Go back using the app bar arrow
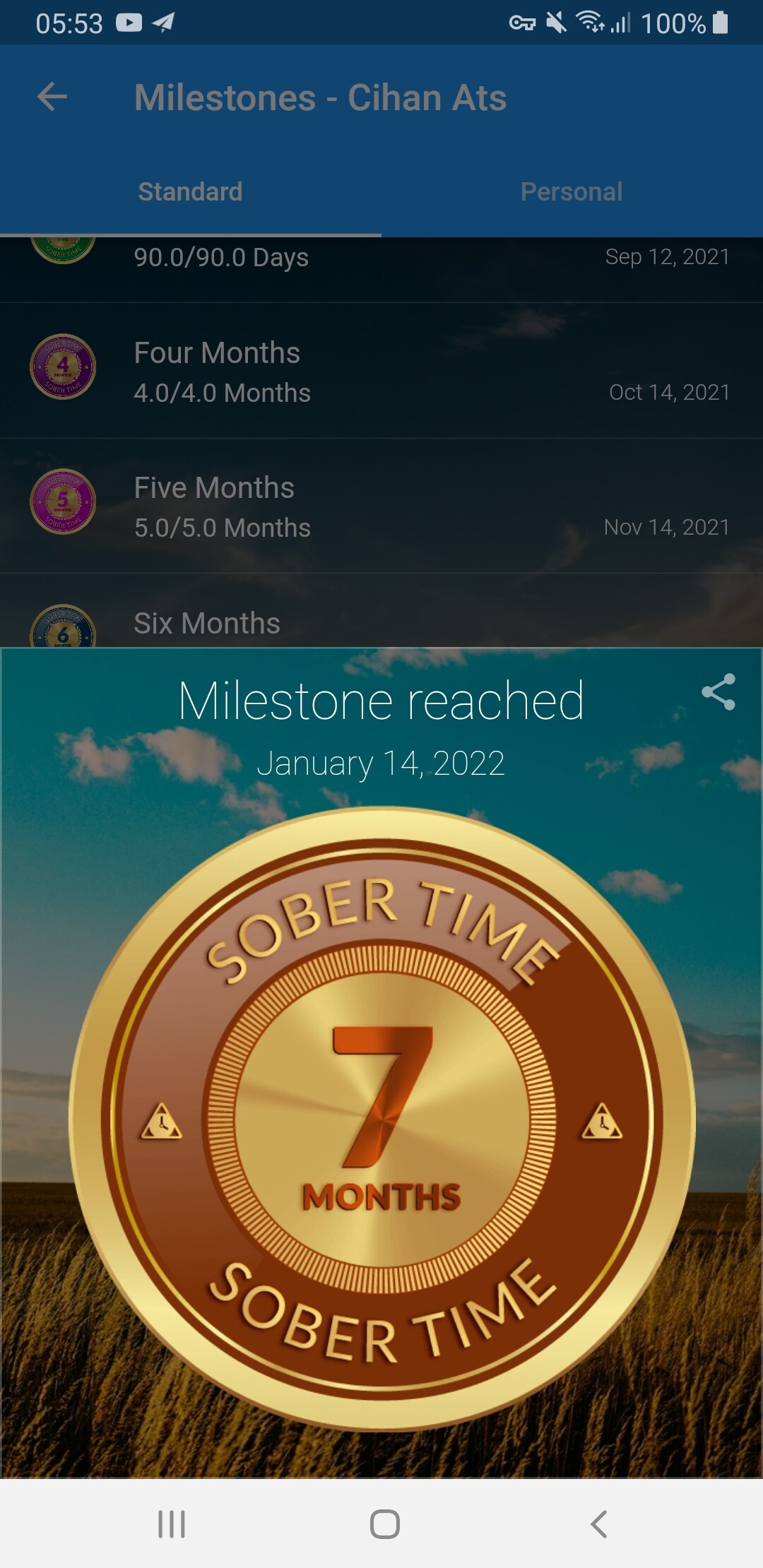 (52, 97)
